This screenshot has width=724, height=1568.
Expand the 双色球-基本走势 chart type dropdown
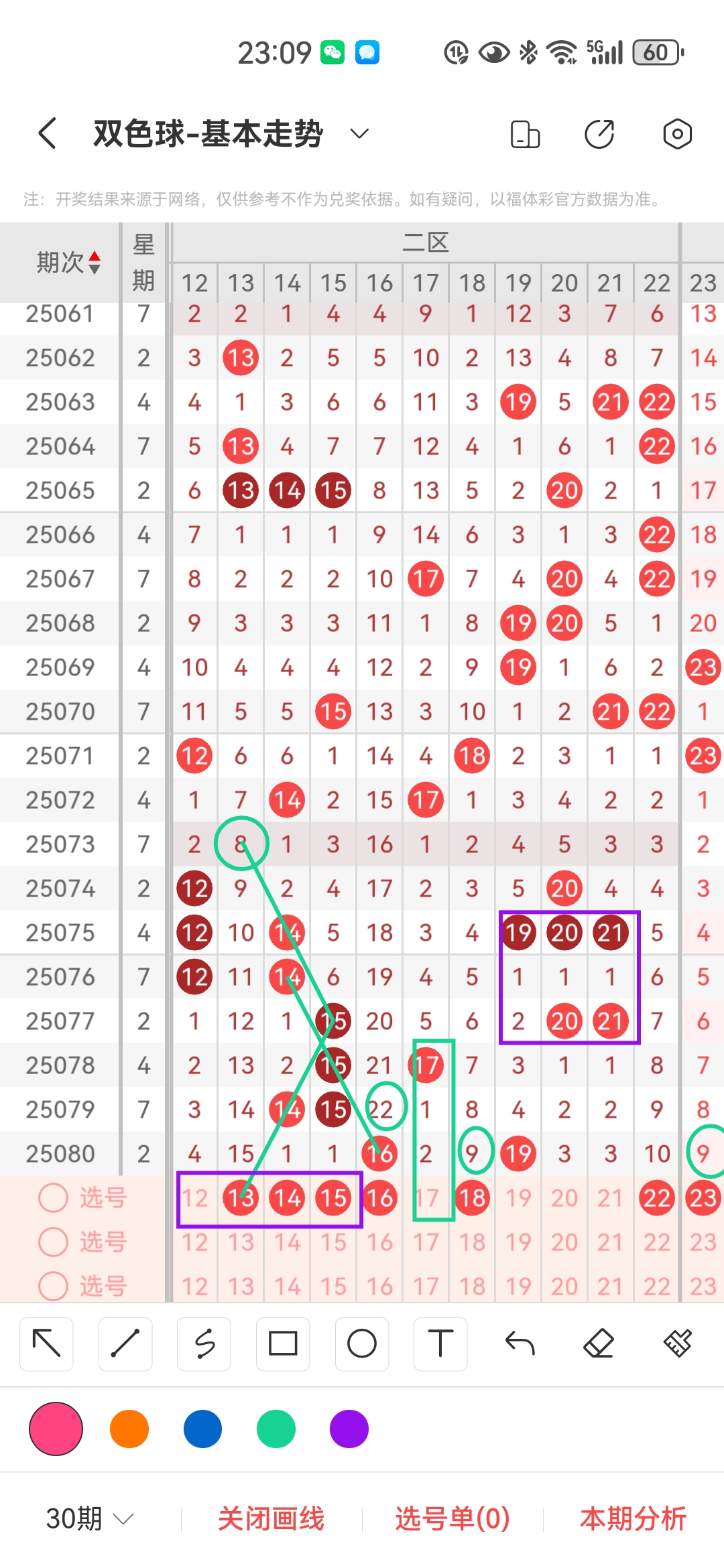[359, 133]
